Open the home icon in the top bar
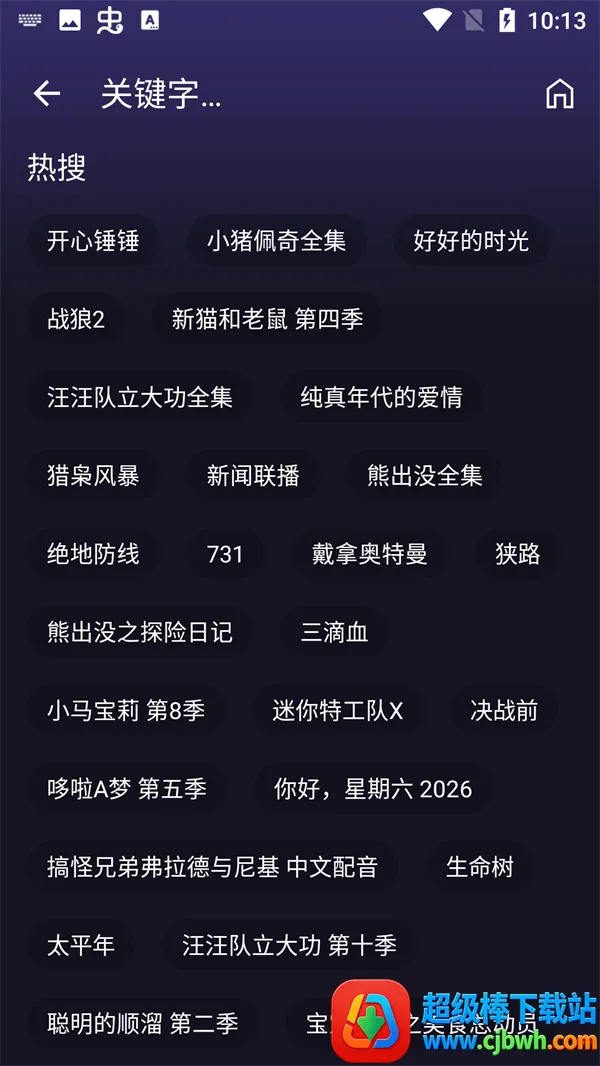This screenshot has width=600, height=1066. [560, 94]
